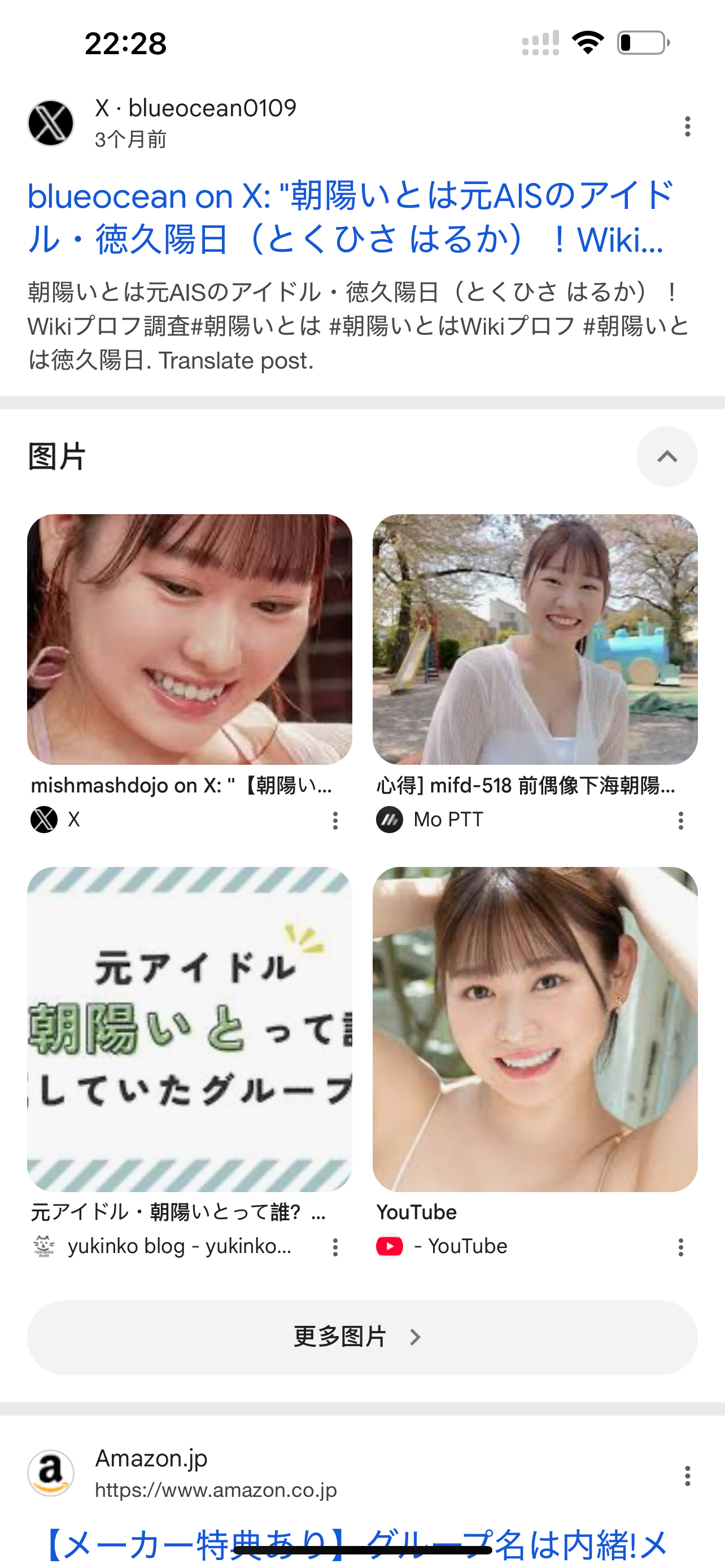Click the Mo PTT source icon

pyautogui.click(x=389, y=820)
